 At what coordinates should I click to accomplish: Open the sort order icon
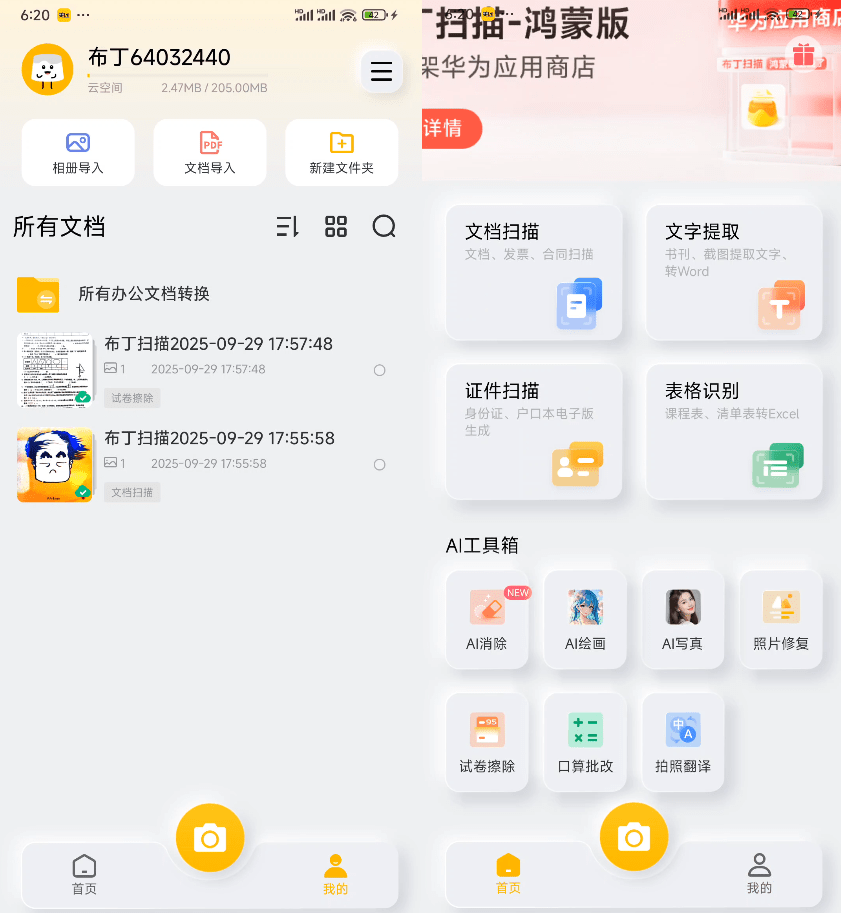point(287,227)
